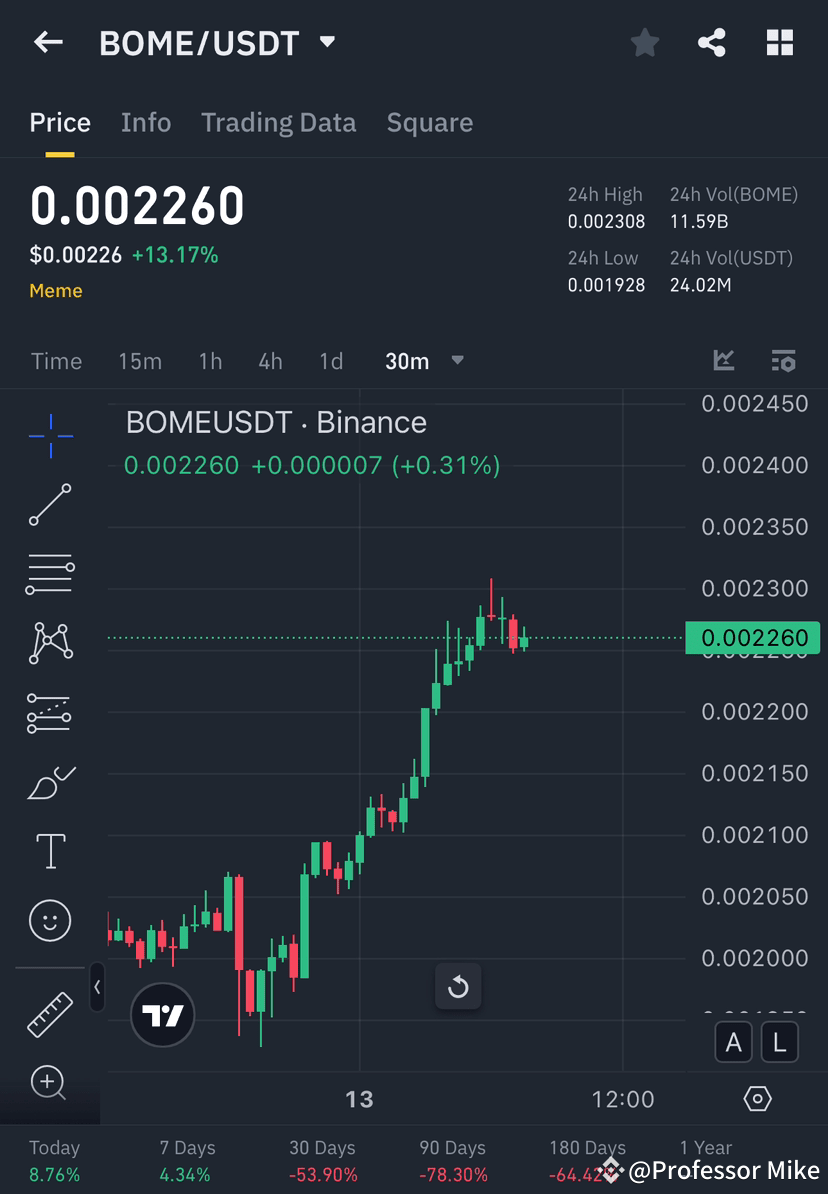
Task: Toggle BOME/USDT as a favorite star
Action: point(644,42)
